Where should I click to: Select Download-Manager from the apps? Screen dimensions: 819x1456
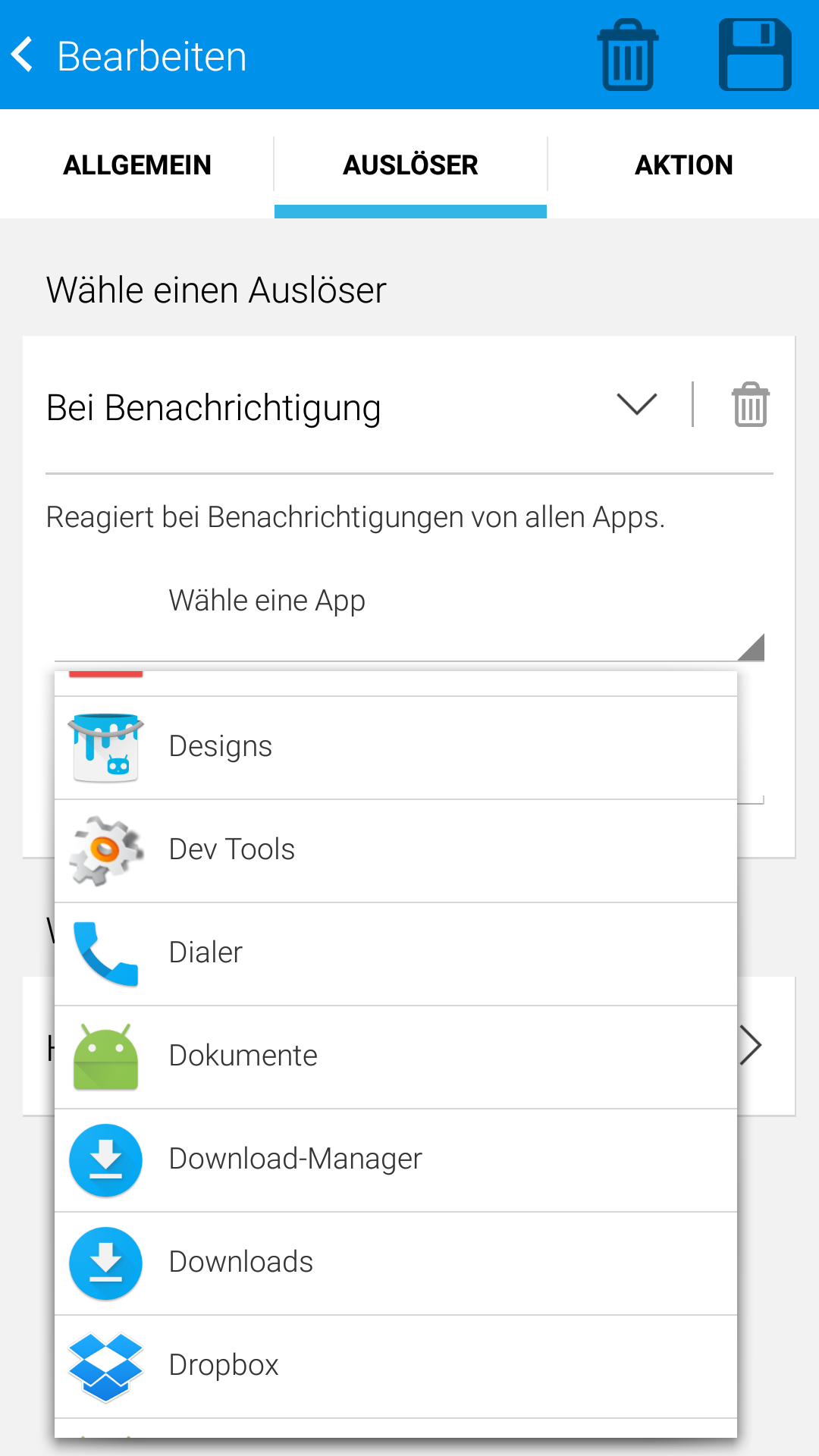(396, 1159)
